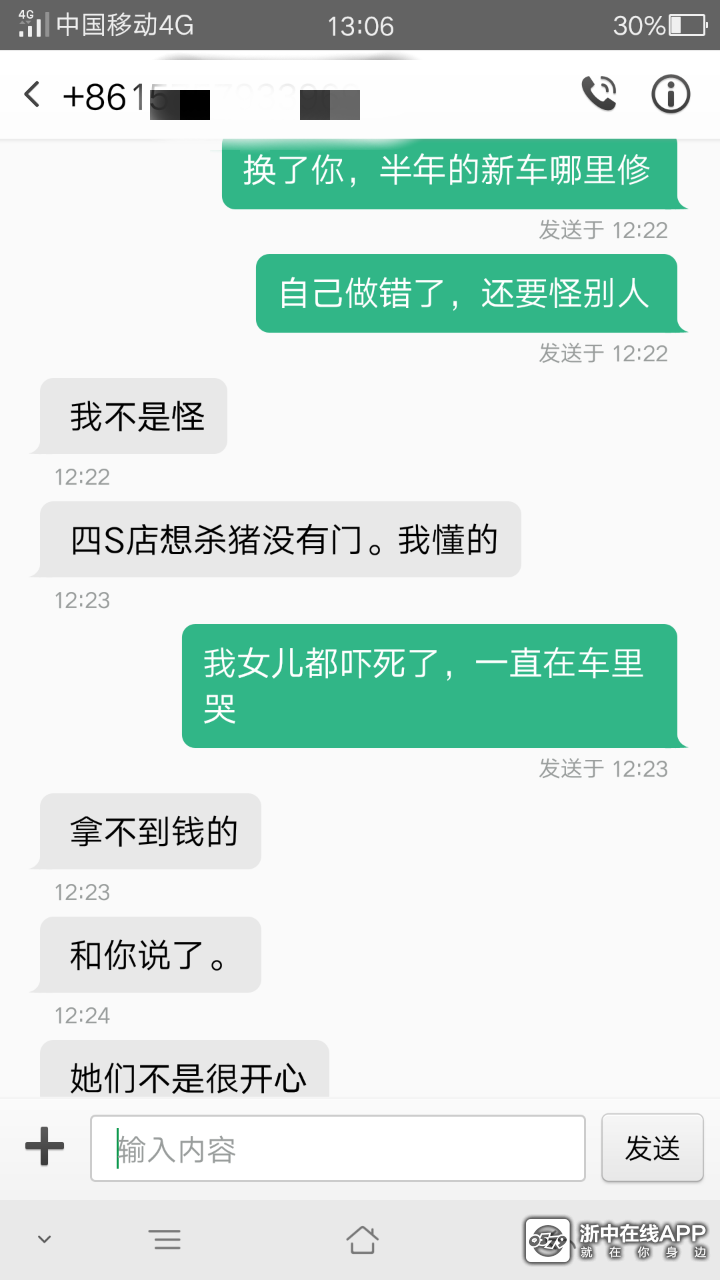Open the contact info icon
720x1280 pixels.
click(671, 94)
